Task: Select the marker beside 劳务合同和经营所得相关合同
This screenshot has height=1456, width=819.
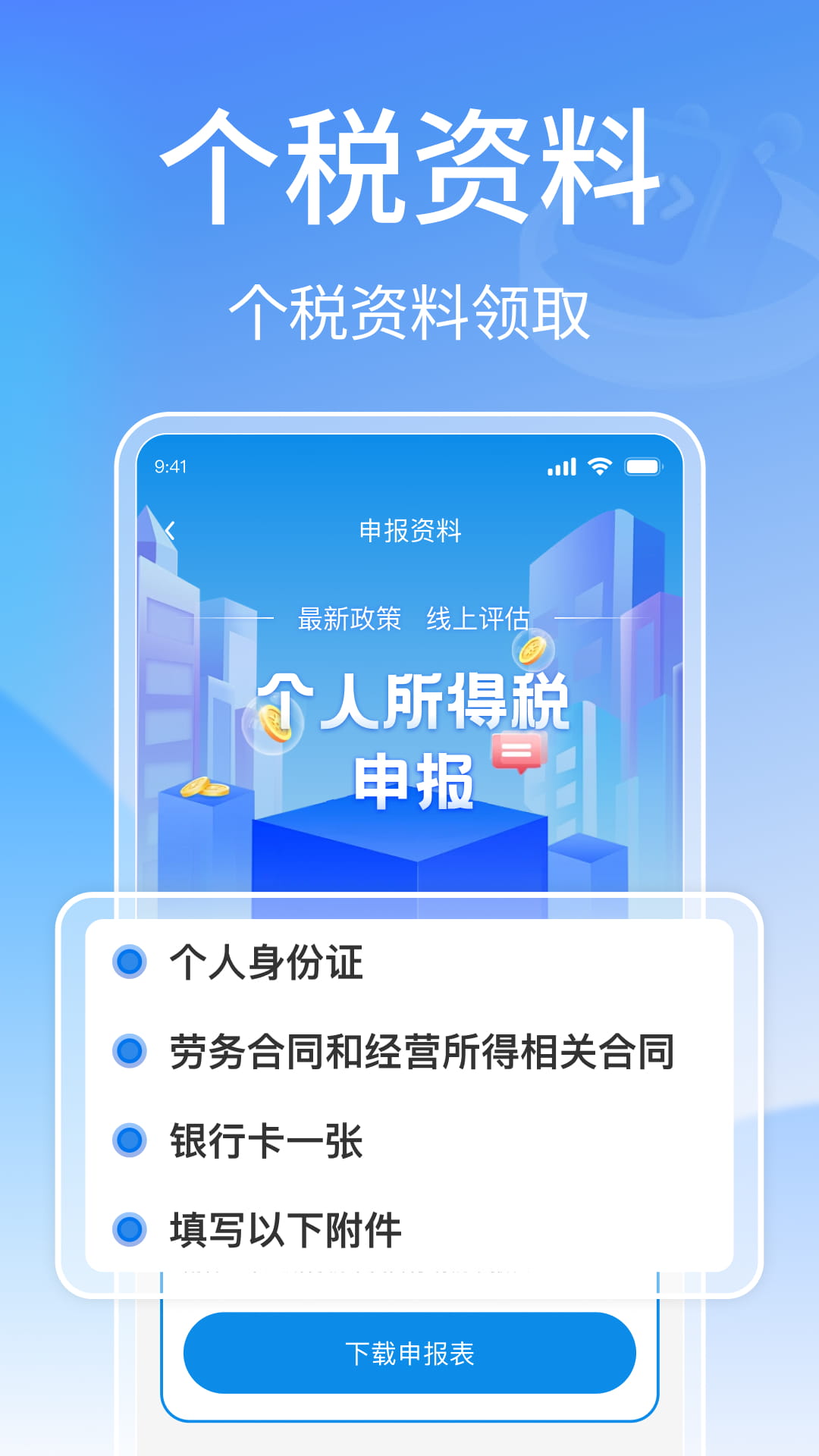Action: click(x=130, y=1049)
